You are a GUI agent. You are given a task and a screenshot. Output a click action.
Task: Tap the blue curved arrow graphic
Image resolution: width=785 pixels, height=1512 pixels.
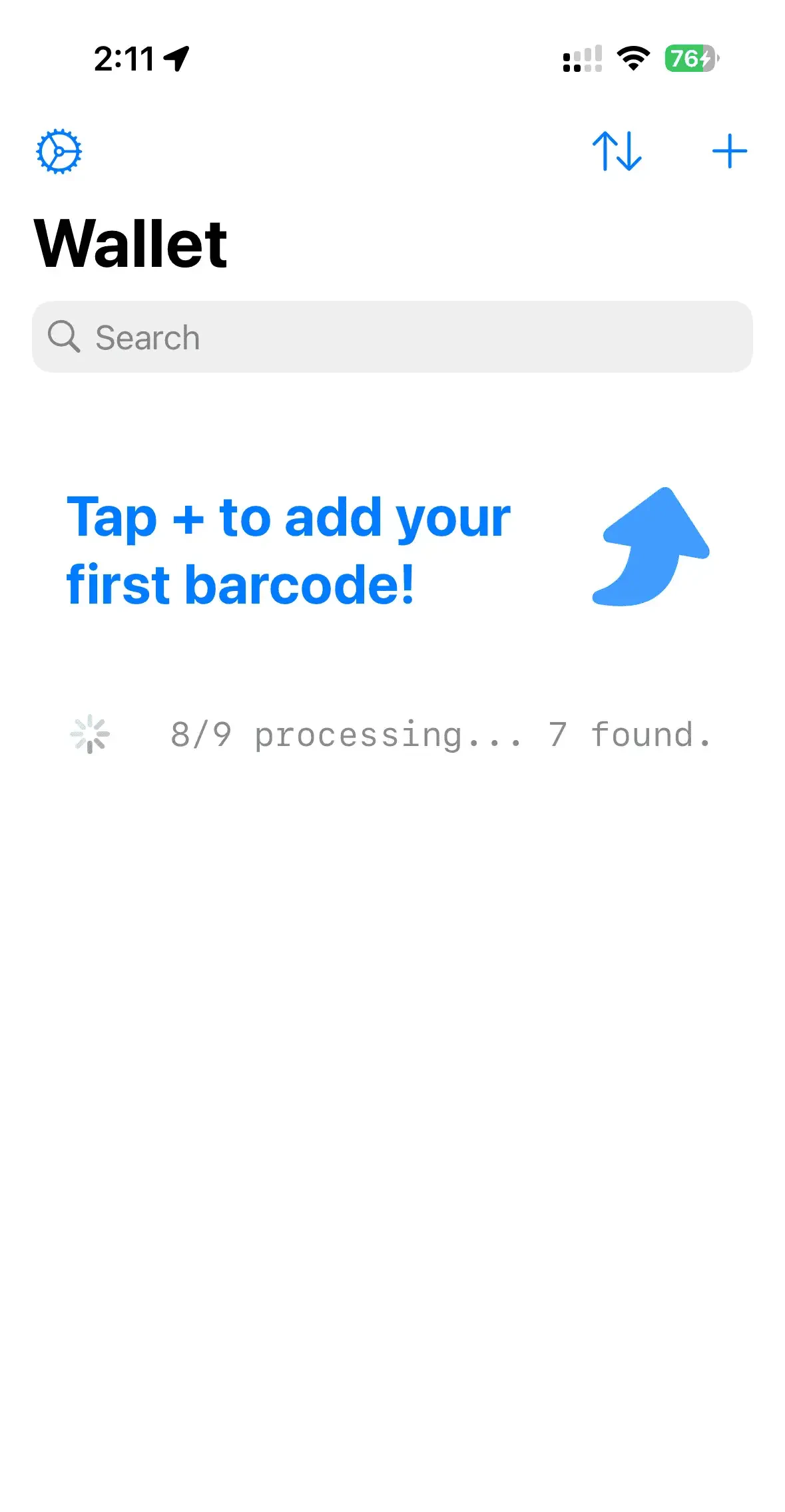point(649,546)
